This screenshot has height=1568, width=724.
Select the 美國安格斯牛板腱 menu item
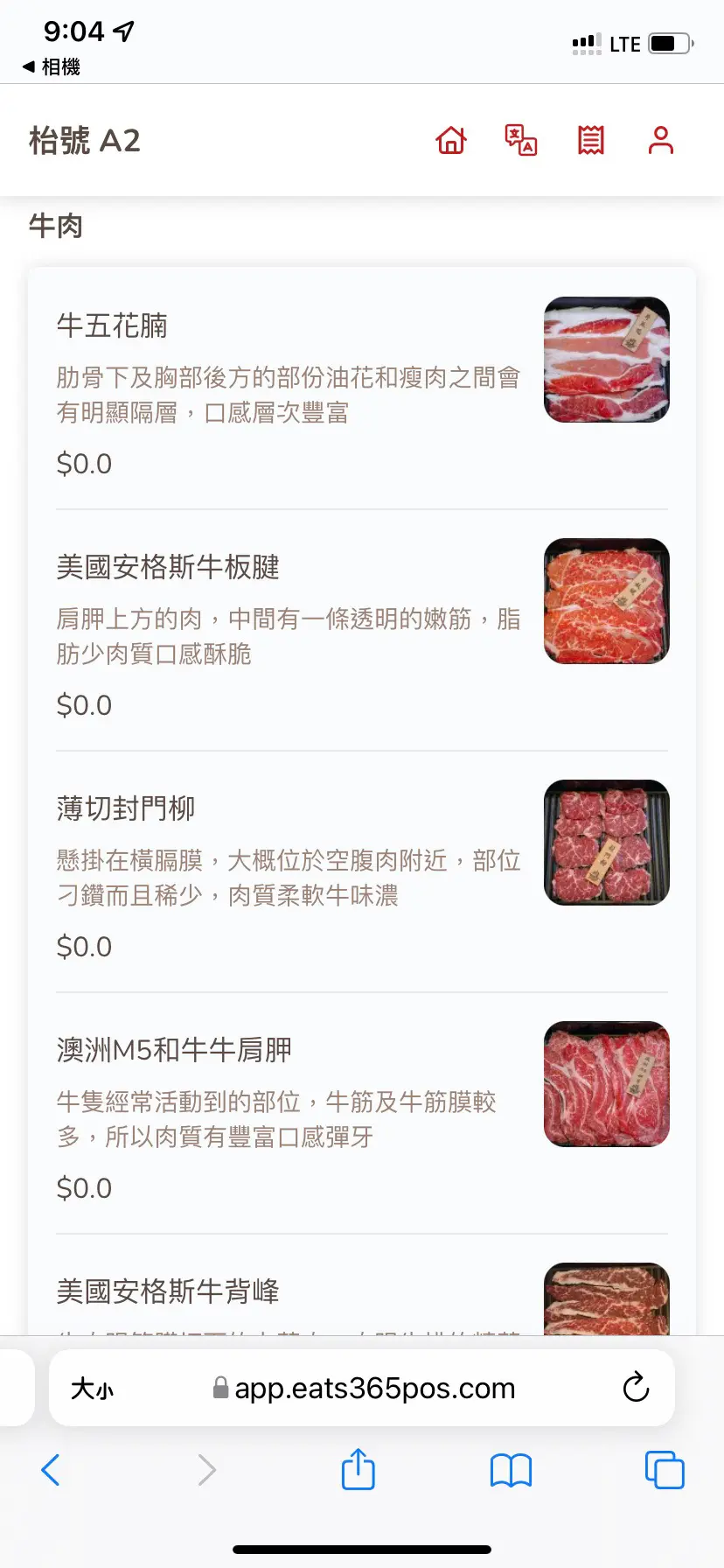tap(168, 568)
